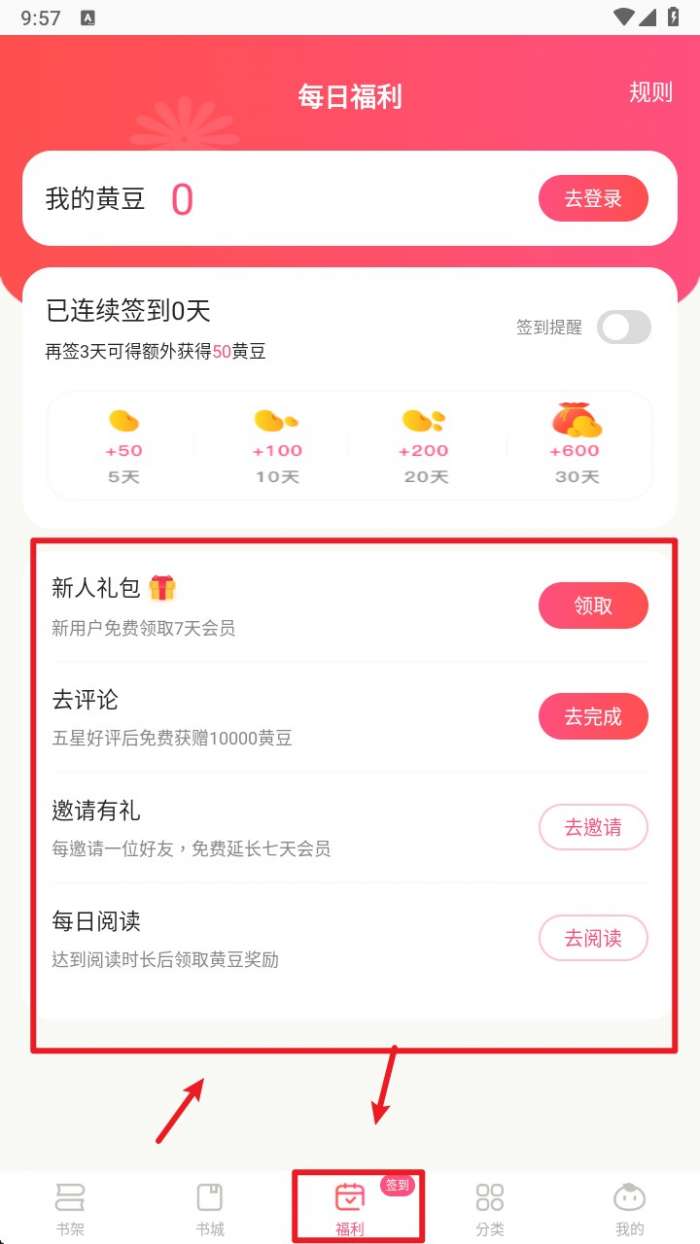Tap 去邀请 to invite a friend
This screenshot has height=1244, width=700.
pos(593,828)
